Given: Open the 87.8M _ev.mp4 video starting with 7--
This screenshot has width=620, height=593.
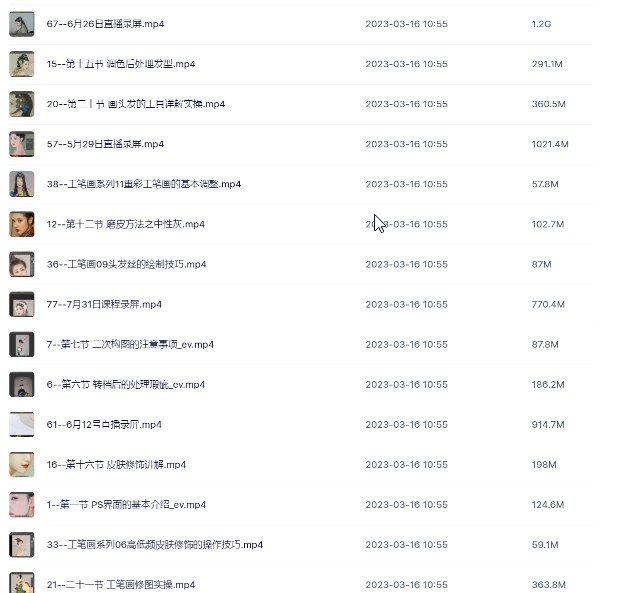Looking at the screenshot, I should [x=130, y=344].
